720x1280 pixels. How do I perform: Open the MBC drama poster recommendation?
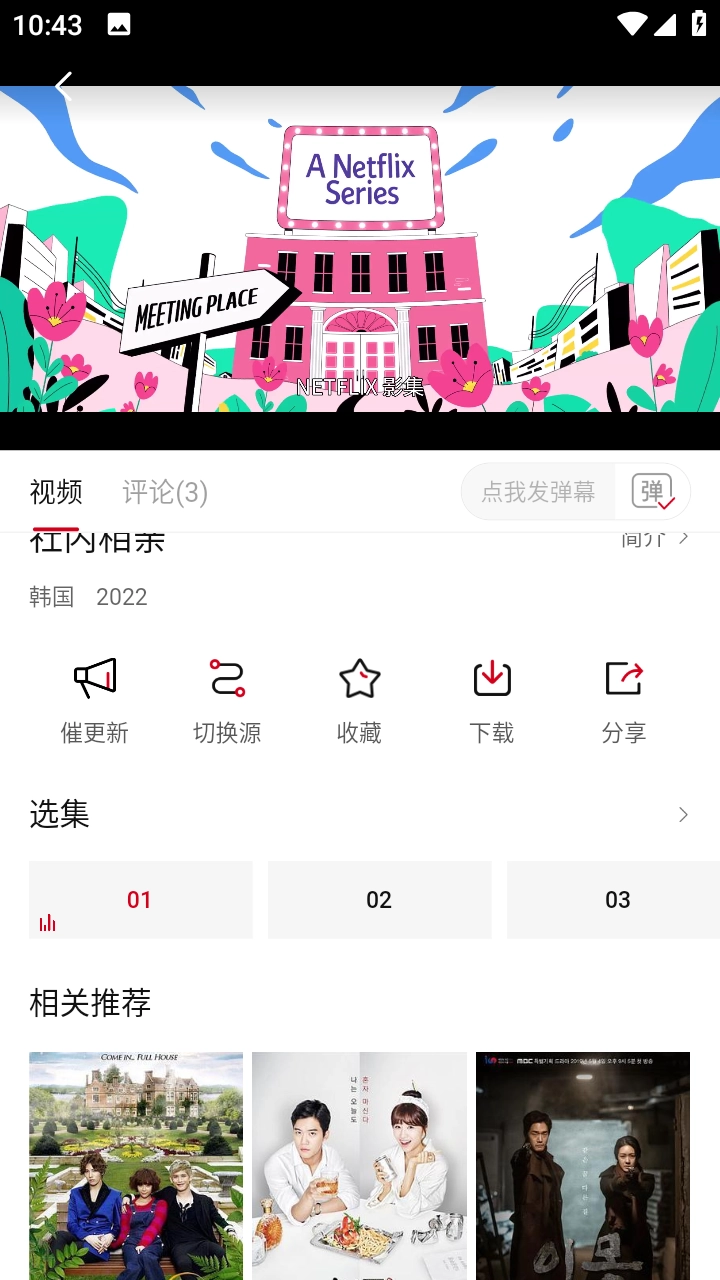pyautogui.click(x=583, y=1165)
